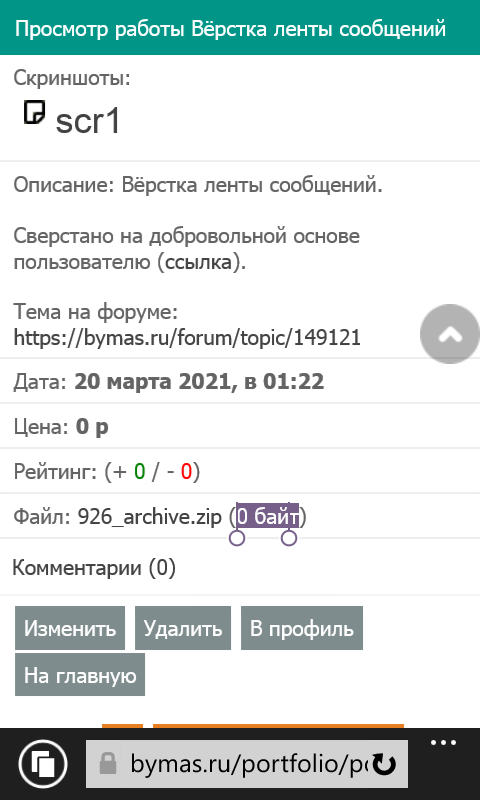The image size is (480, 800).
Task: Follow the "ссылка" link in the description
Action: [197, 263]
